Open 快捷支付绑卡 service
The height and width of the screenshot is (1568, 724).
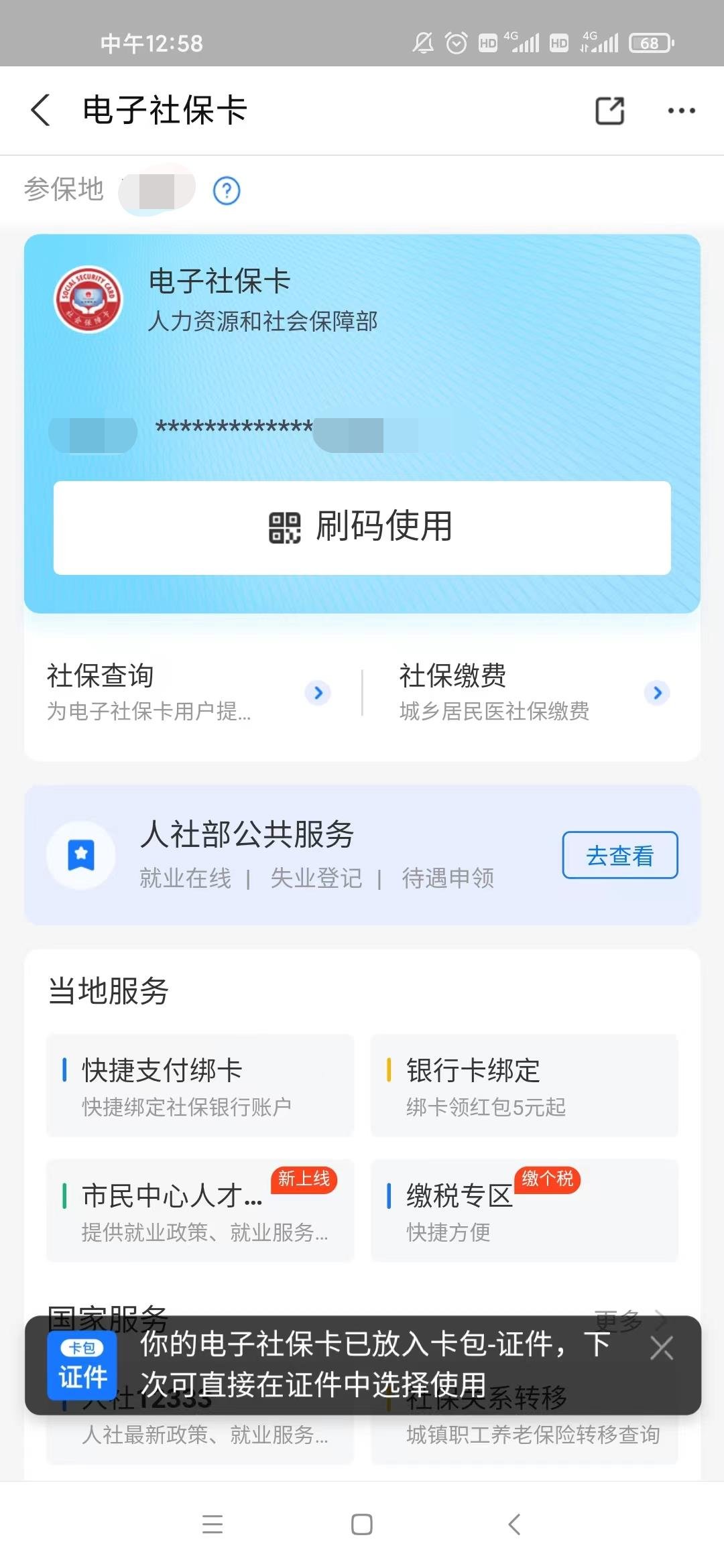tap(200, 1085)
